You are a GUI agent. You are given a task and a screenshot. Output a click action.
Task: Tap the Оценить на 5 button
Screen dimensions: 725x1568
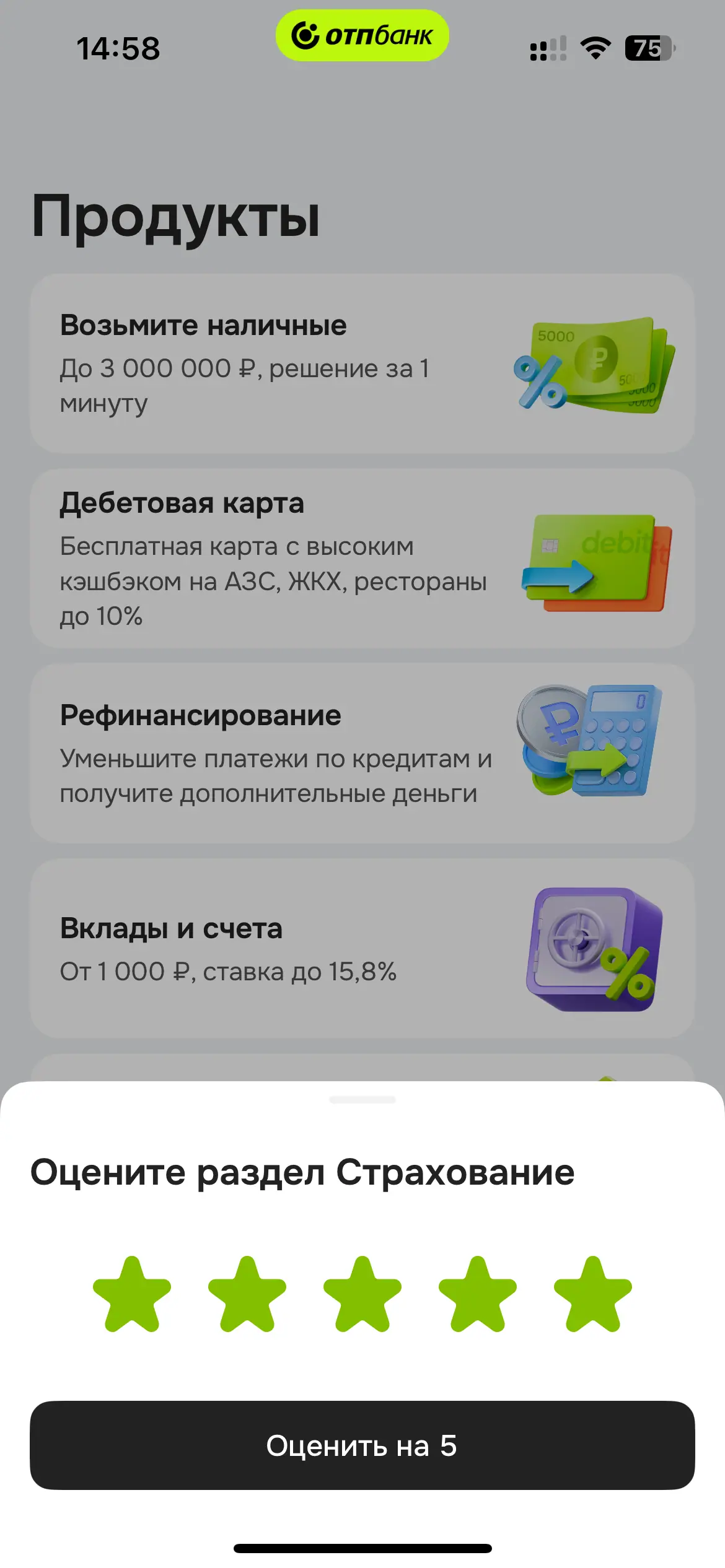362,1446
